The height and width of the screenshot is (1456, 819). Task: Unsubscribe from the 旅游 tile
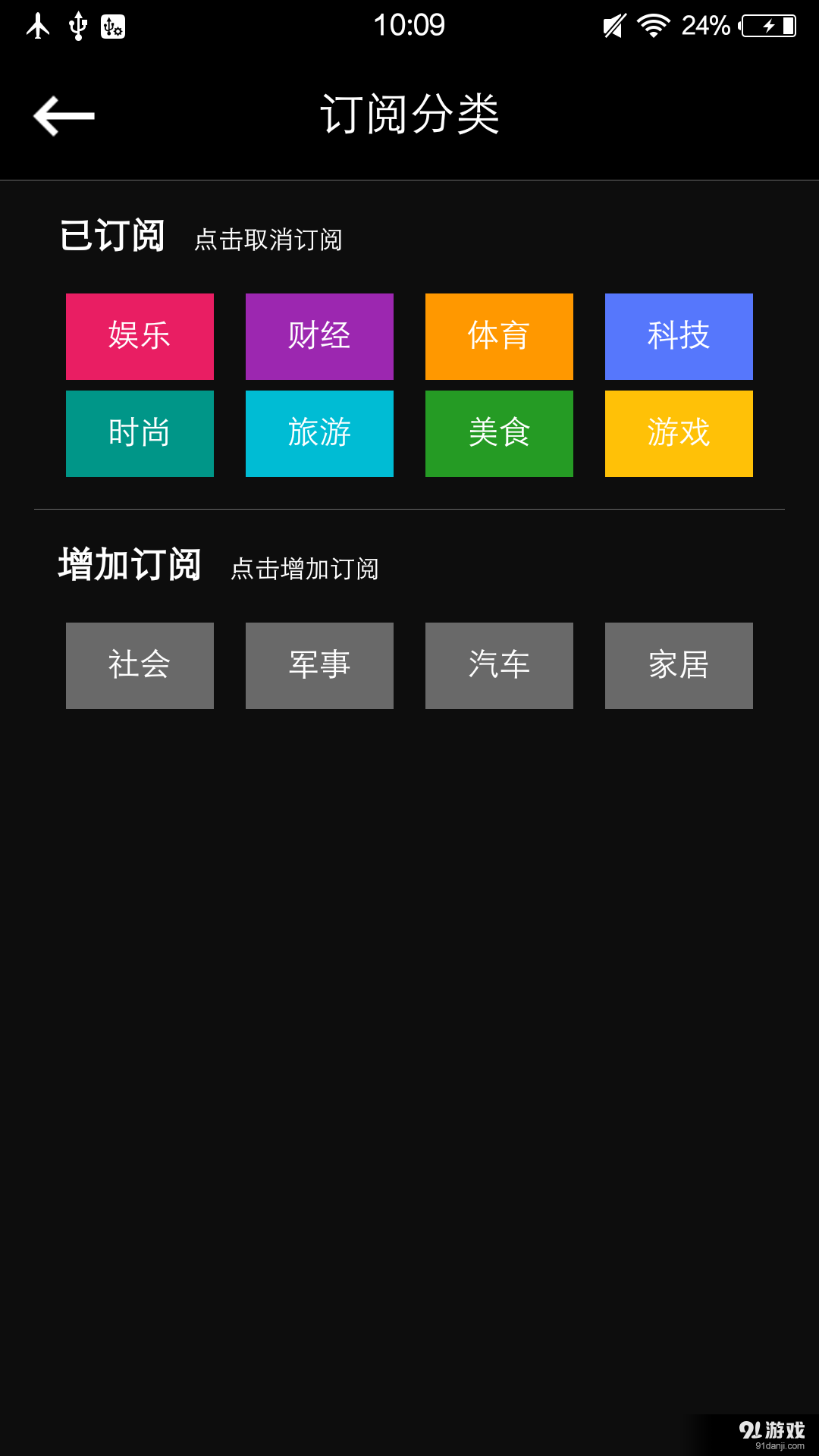click(x=319, y=434)
